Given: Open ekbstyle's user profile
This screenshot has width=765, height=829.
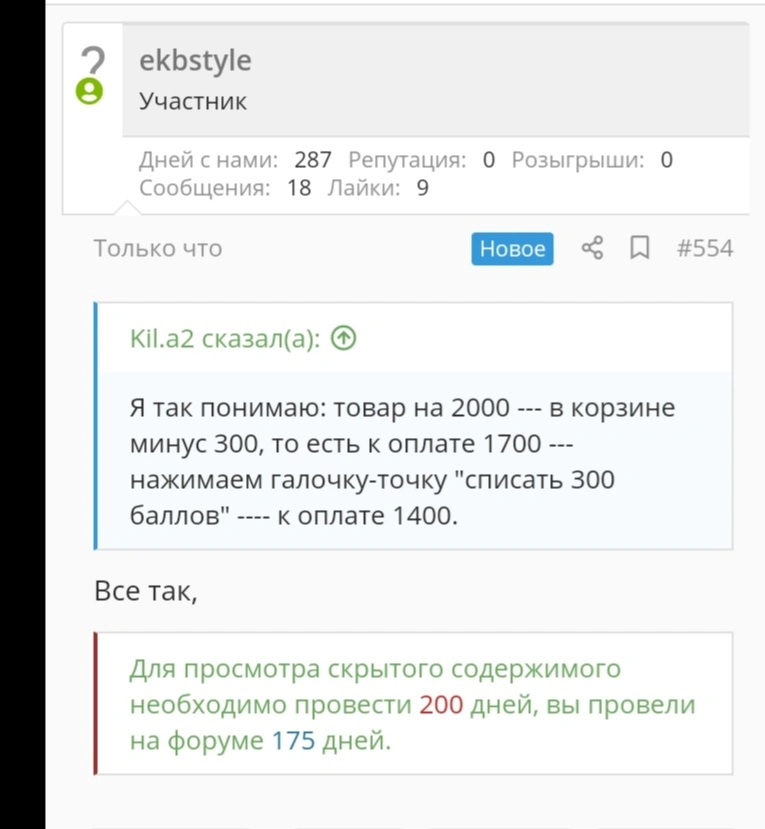Looking at the screenshot, I should 195,61.
